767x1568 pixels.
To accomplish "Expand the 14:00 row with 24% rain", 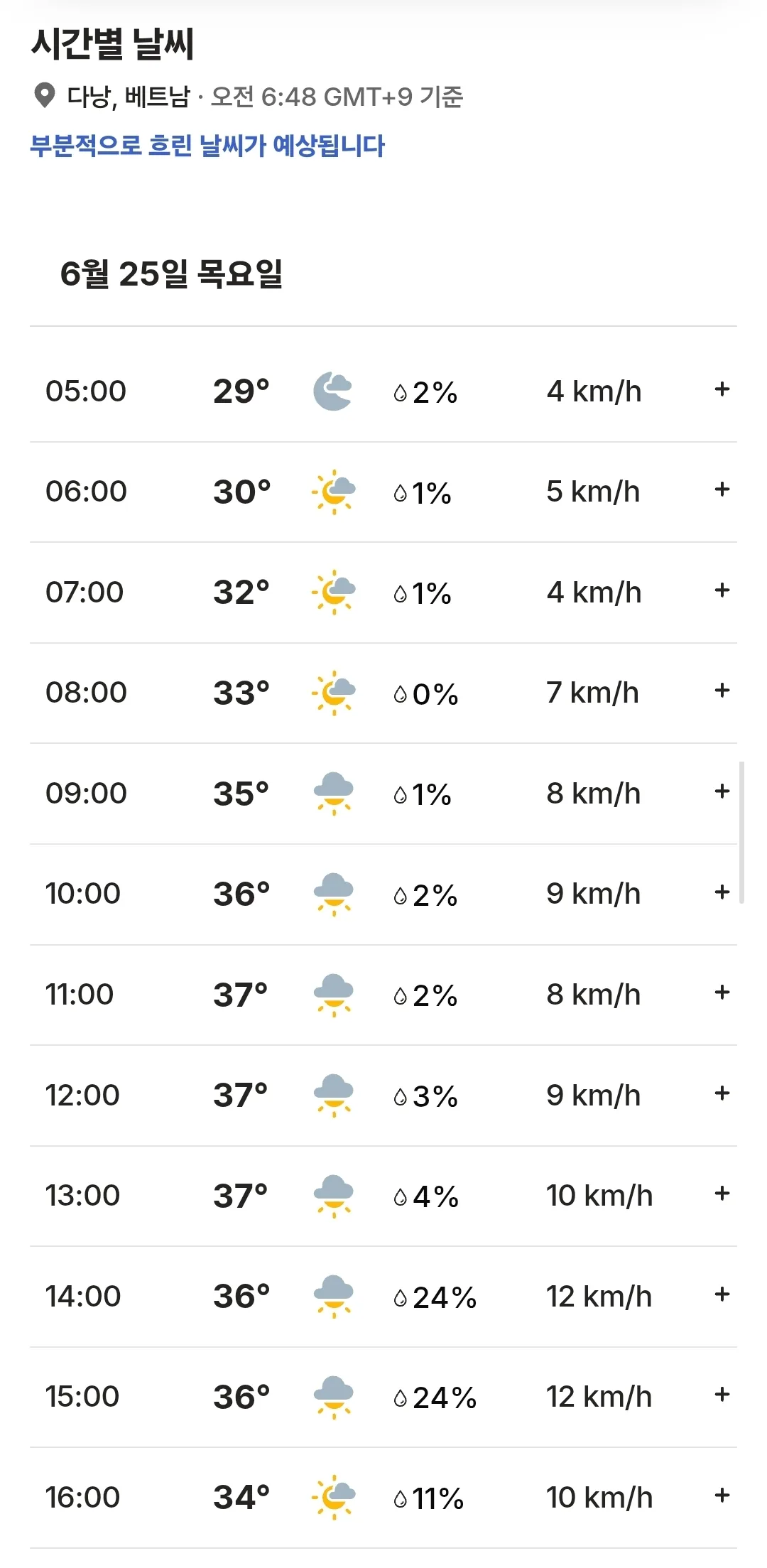I will point(722,1294).
